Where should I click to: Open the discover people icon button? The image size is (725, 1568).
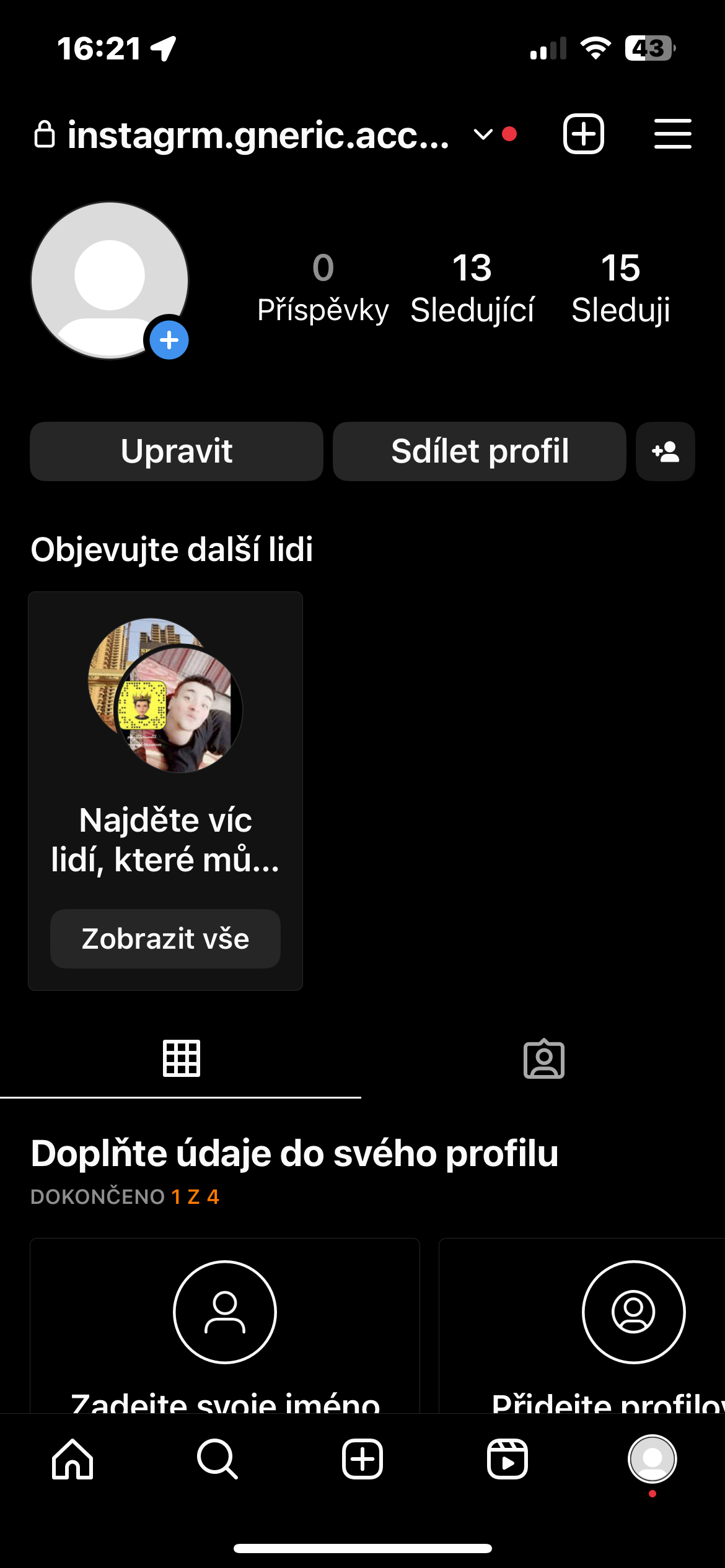(x=666, y=451)
